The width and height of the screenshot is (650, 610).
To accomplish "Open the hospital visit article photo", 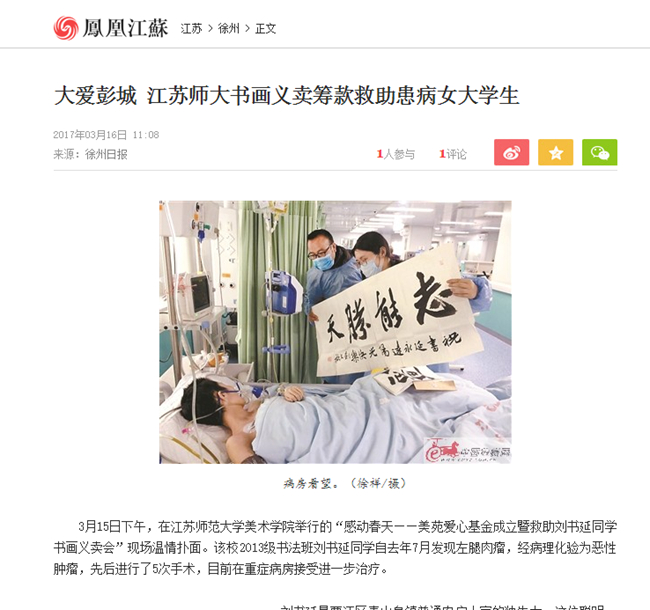I will click(x=335, y=332).
